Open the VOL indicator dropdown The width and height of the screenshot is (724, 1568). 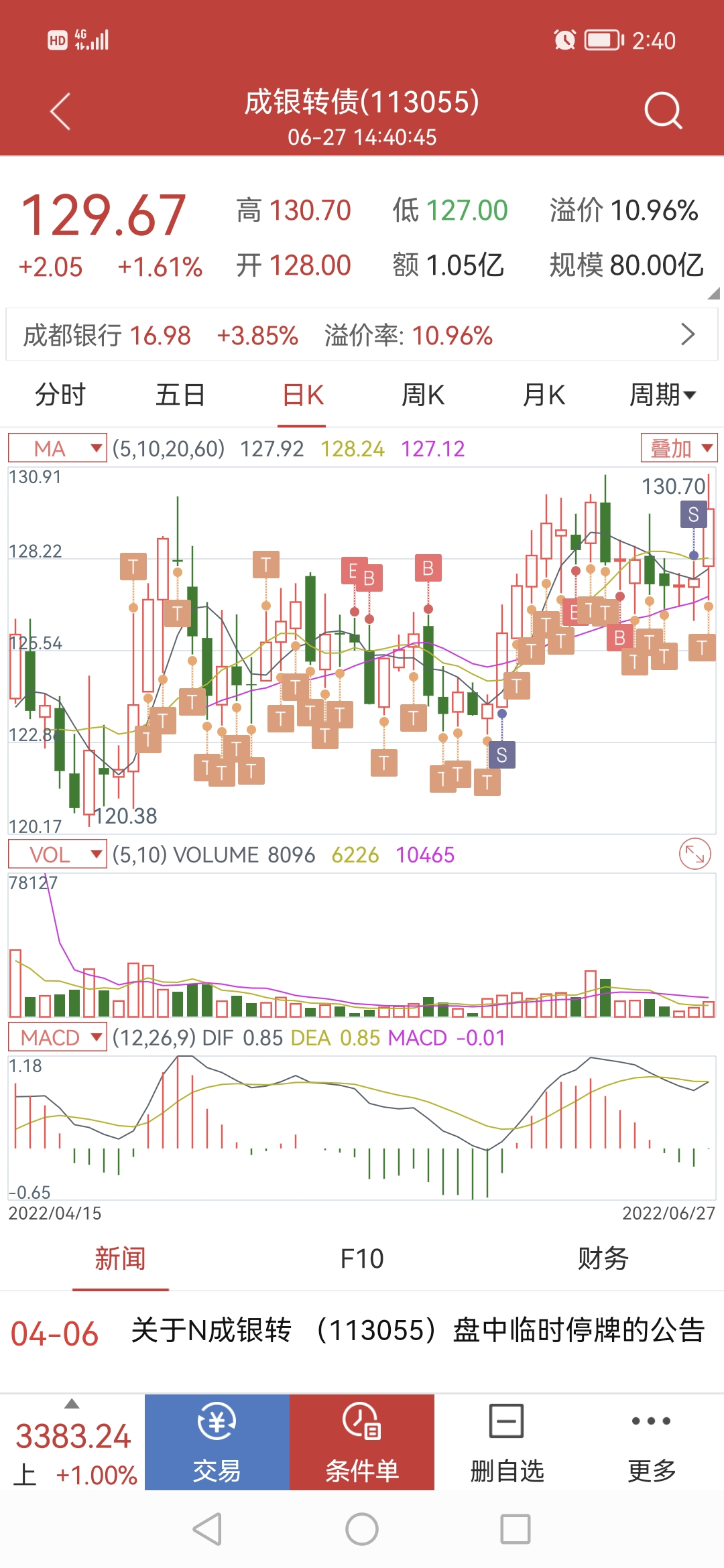pyautogui.click(x=58, y=854)
